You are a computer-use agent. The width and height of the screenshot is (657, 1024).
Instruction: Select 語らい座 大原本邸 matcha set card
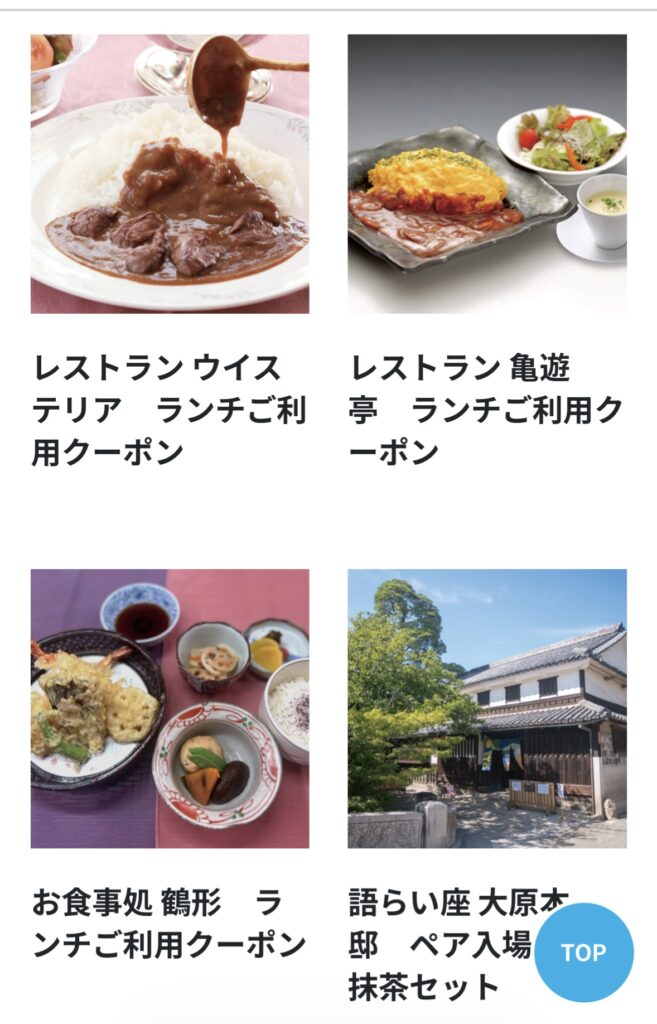pos(487,708)
